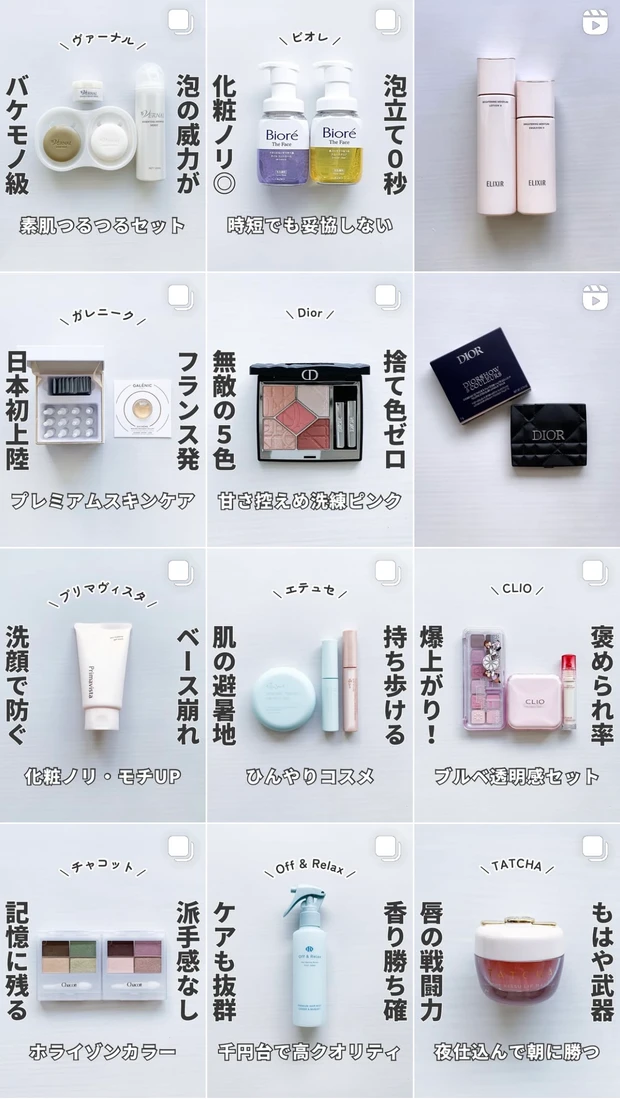Open the プリマヴィスタ 化粧ノリ post
Viewport: 620px width, 1099px height.
[102, 685]
